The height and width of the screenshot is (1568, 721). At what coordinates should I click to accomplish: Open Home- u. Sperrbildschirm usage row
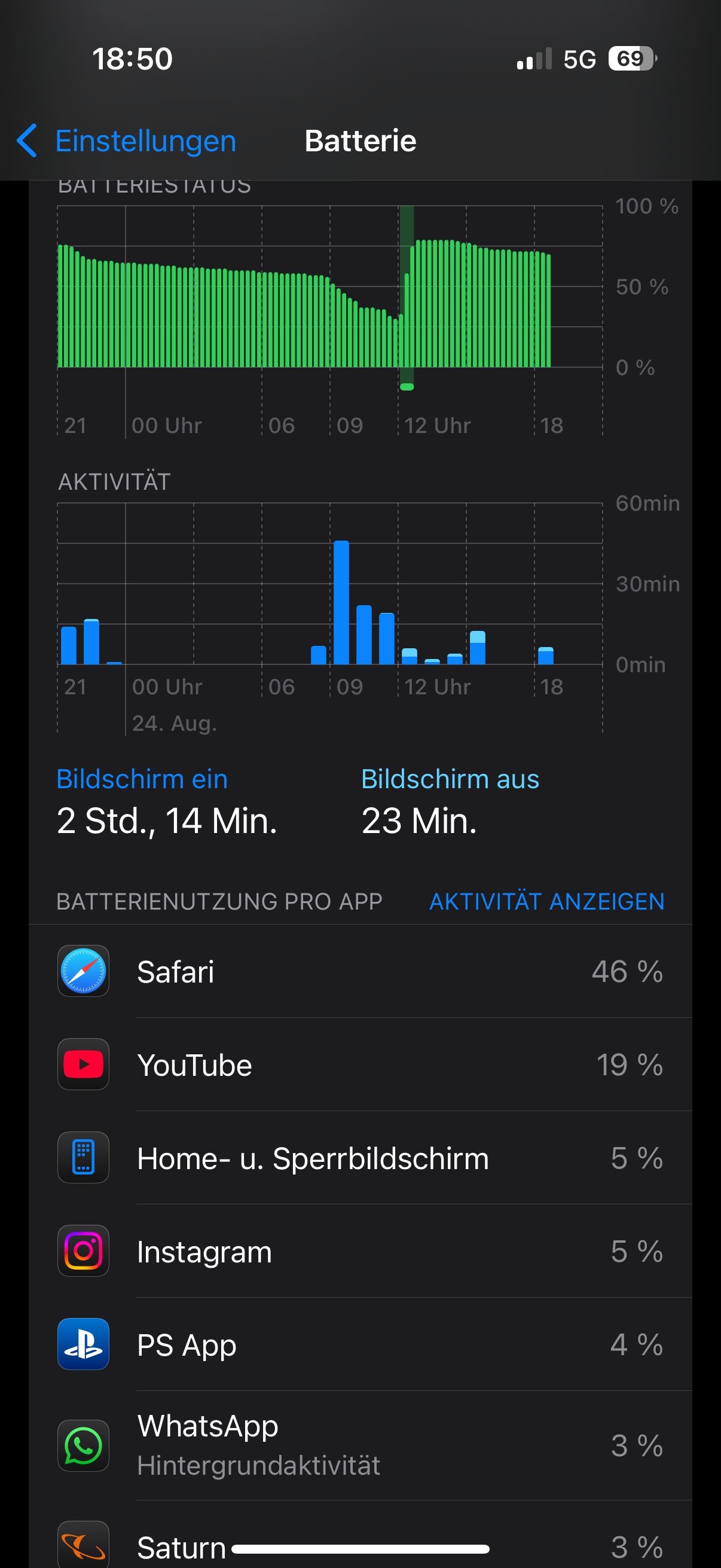click(x=360, y=1158)
